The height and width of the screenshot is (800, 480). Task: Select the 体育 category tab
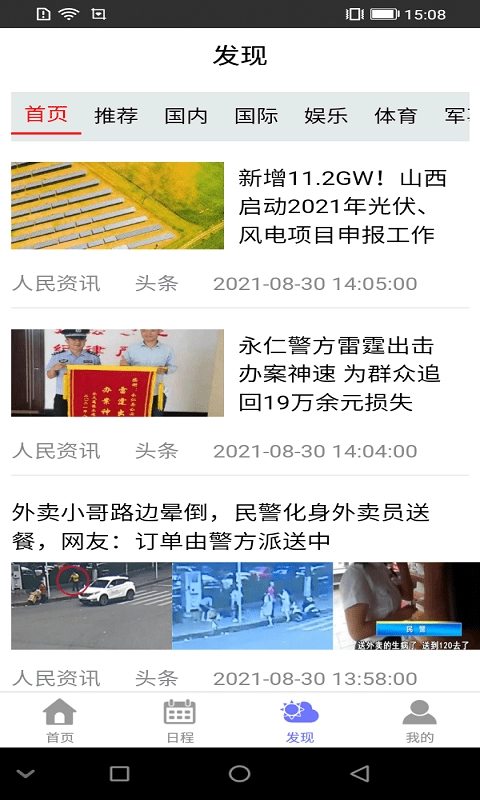(396, 116)
